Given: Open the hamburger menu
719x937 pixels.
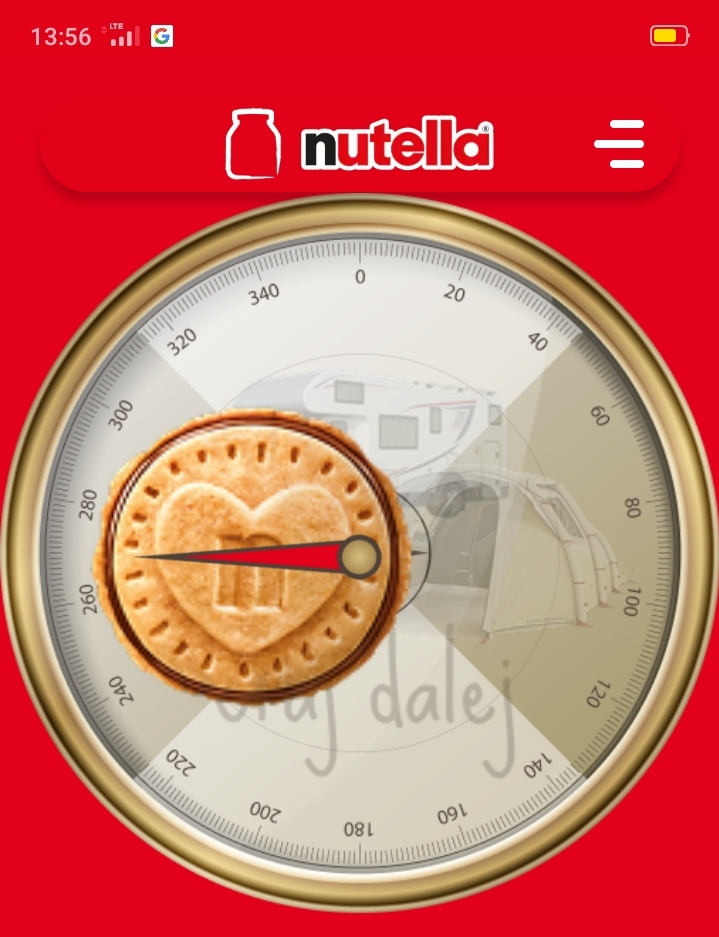Looking at the screenshot, I should coord(620,144).
